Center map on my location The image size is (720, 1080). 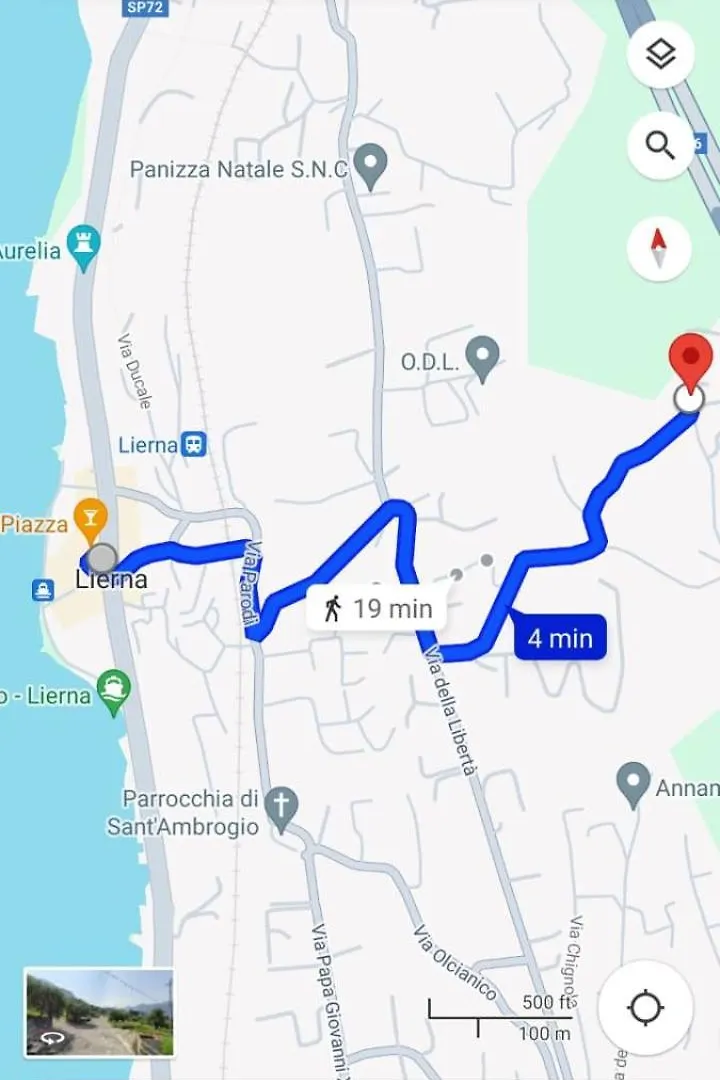(646, 1008)
